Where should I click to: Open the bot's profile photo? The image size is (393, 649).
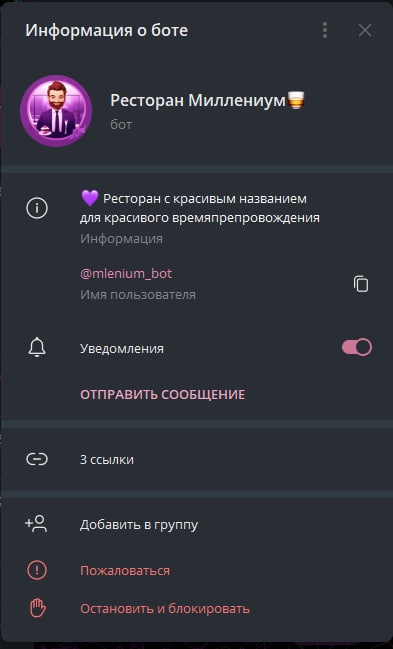click(x=56, y=111)
